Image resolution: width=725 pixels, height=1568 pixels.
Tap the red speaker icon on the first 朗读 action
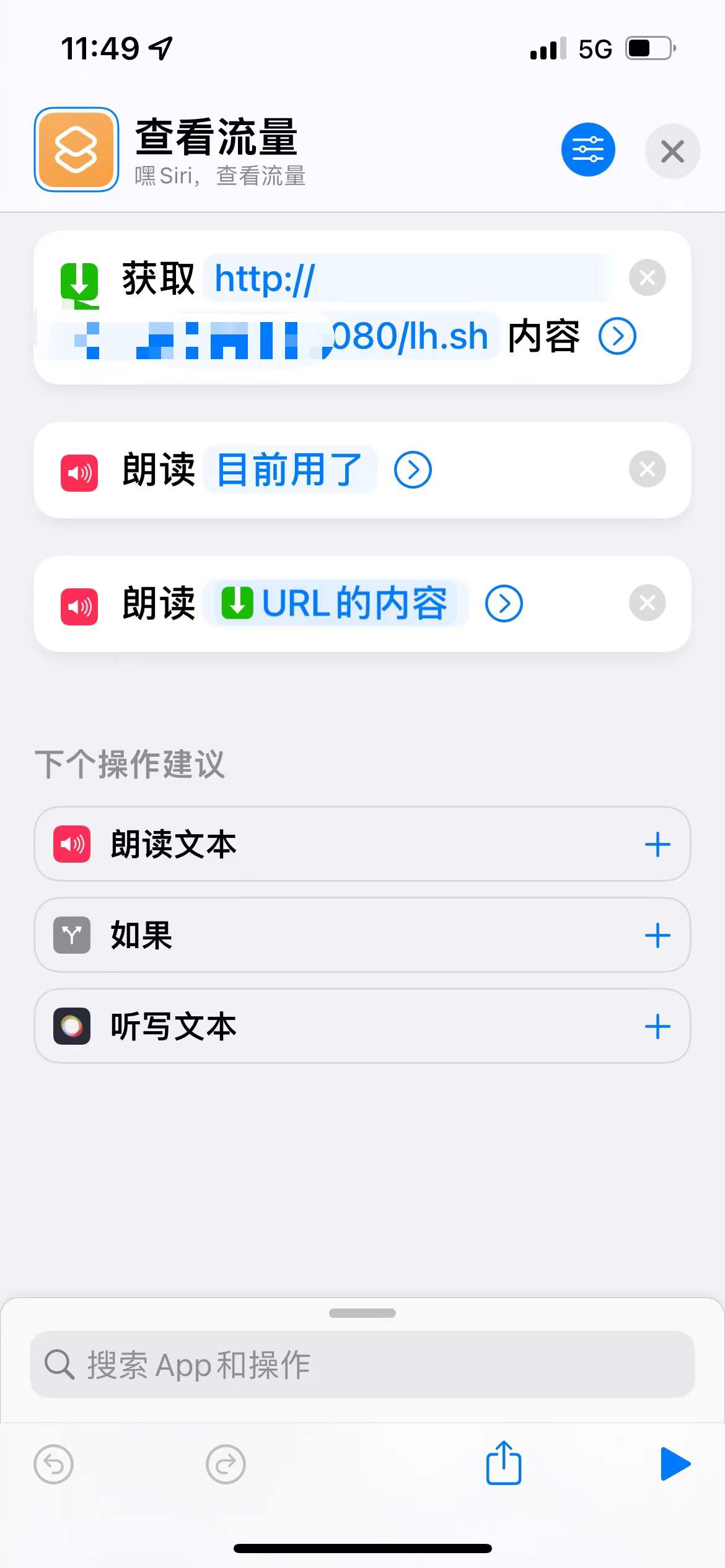tap(79, 472)
